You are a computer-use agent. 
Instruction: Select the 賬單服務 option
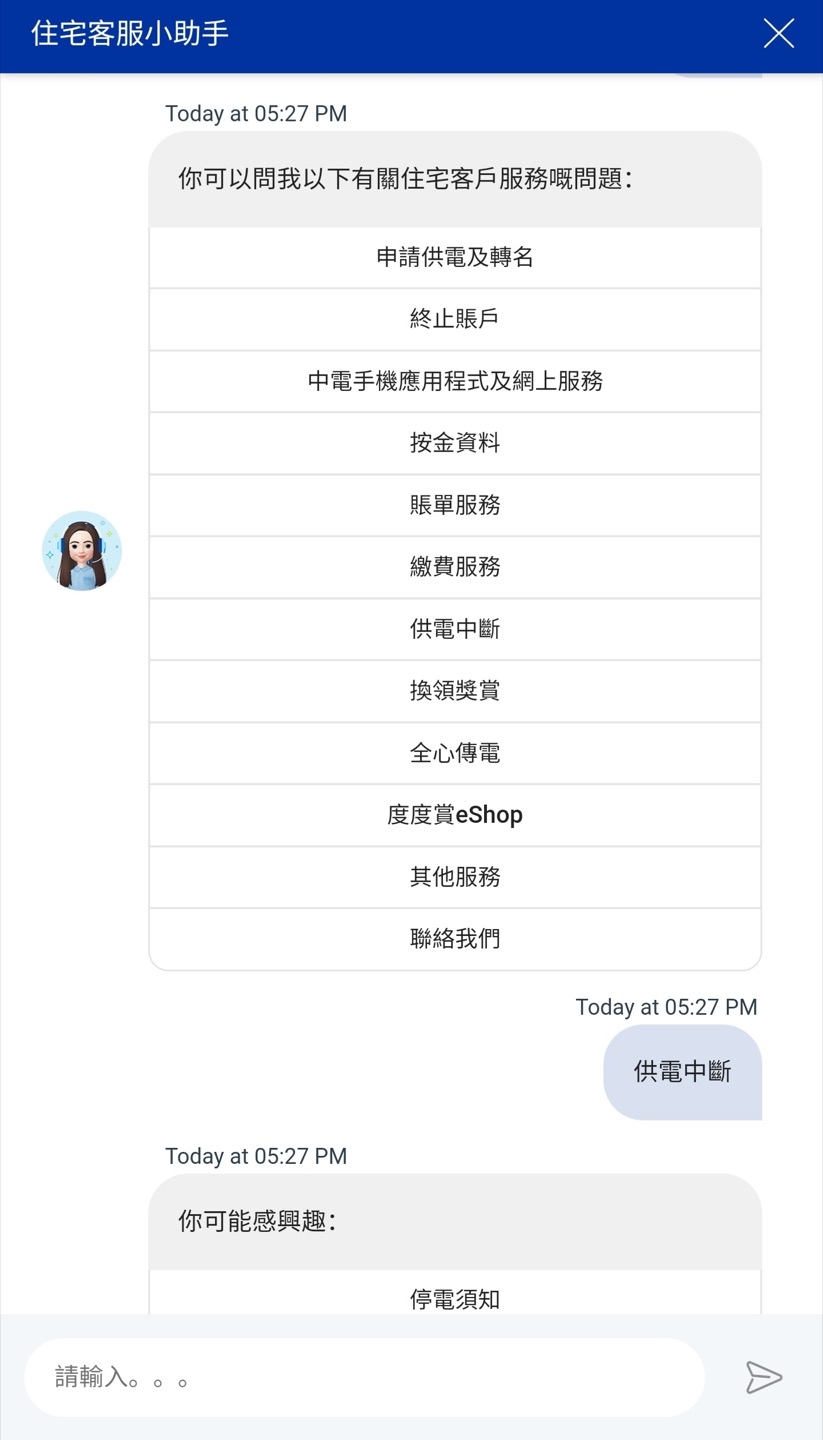pos(455,506)
